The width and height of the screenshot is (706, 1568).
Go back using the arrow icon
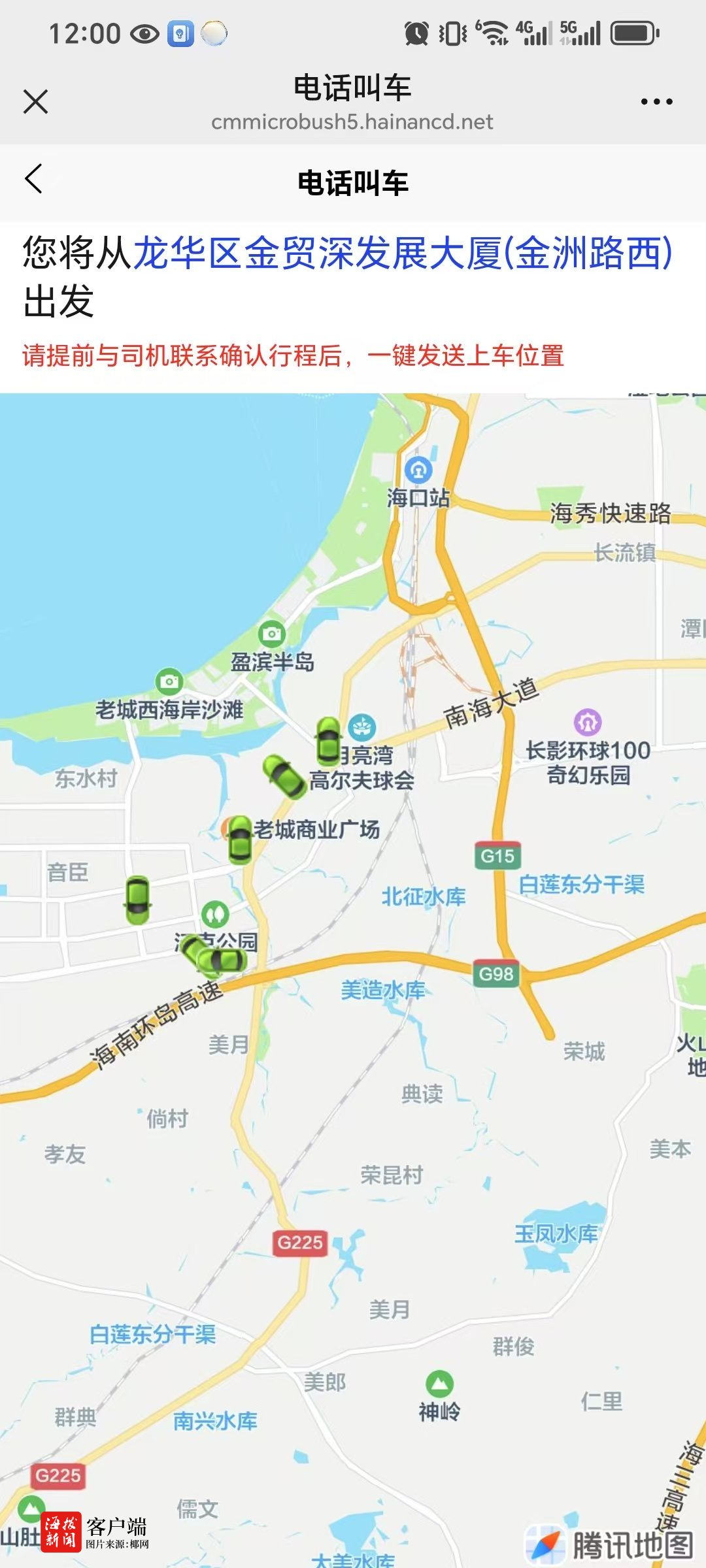tap(34, 179)
